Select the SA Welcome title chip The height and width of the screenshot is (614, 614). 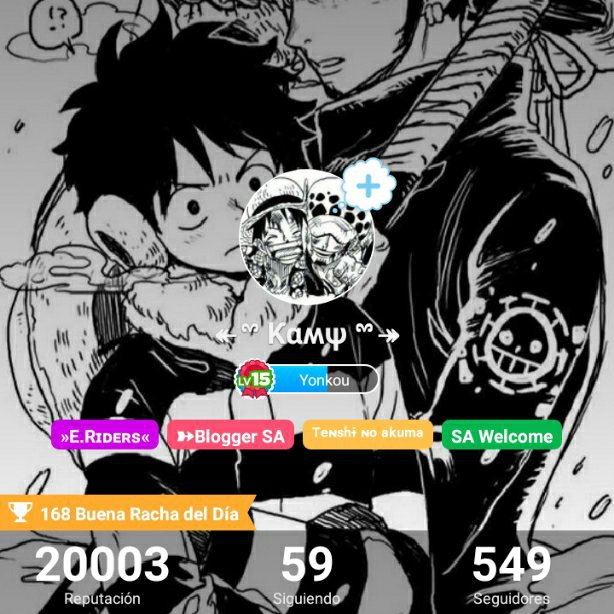501,436
